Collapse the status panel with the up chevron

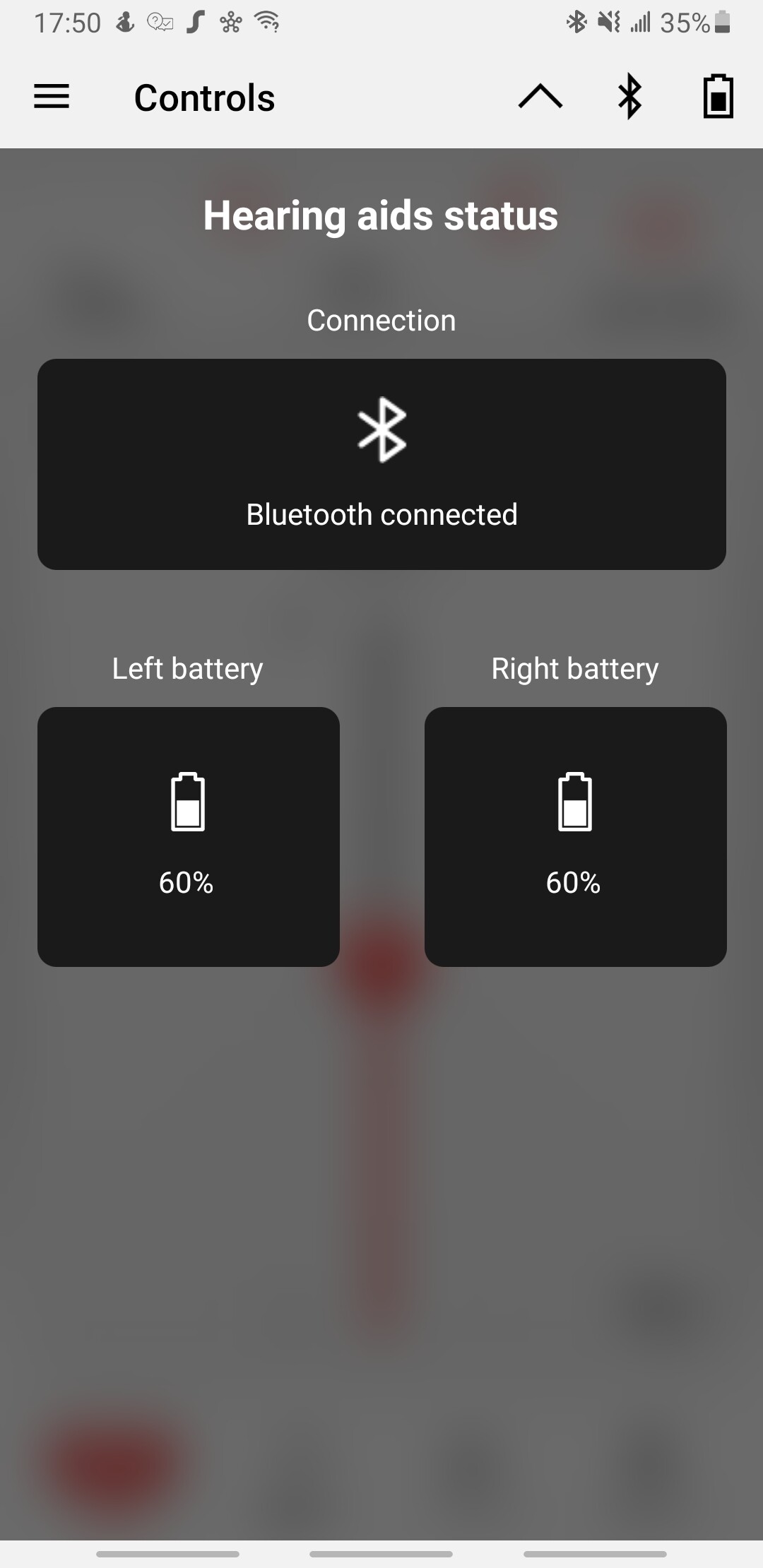[x=540, y=96]
